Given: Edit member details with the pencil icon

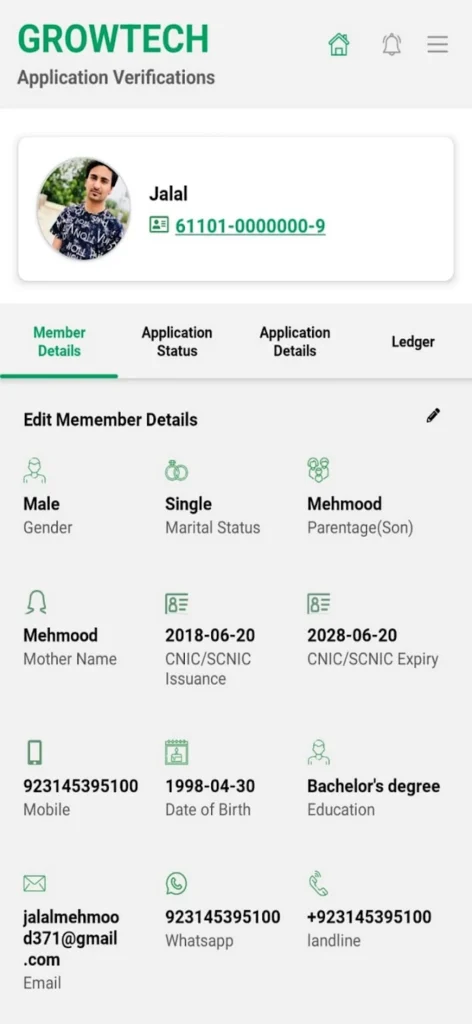Looking at the screenshot, I should pos(433,415).
